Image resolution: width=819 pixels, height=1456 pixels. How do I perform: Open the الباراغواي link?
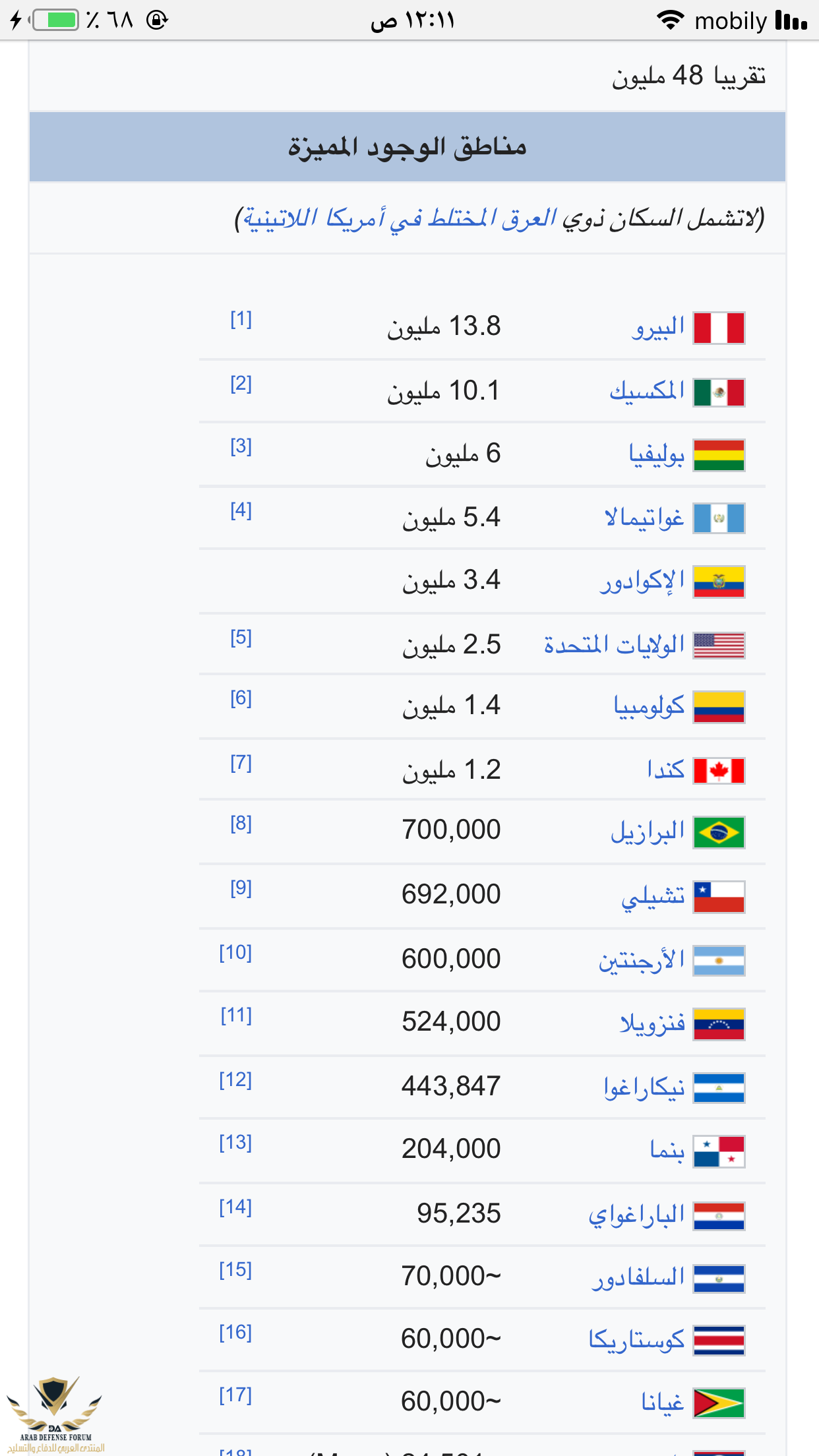coord(636,1215)
